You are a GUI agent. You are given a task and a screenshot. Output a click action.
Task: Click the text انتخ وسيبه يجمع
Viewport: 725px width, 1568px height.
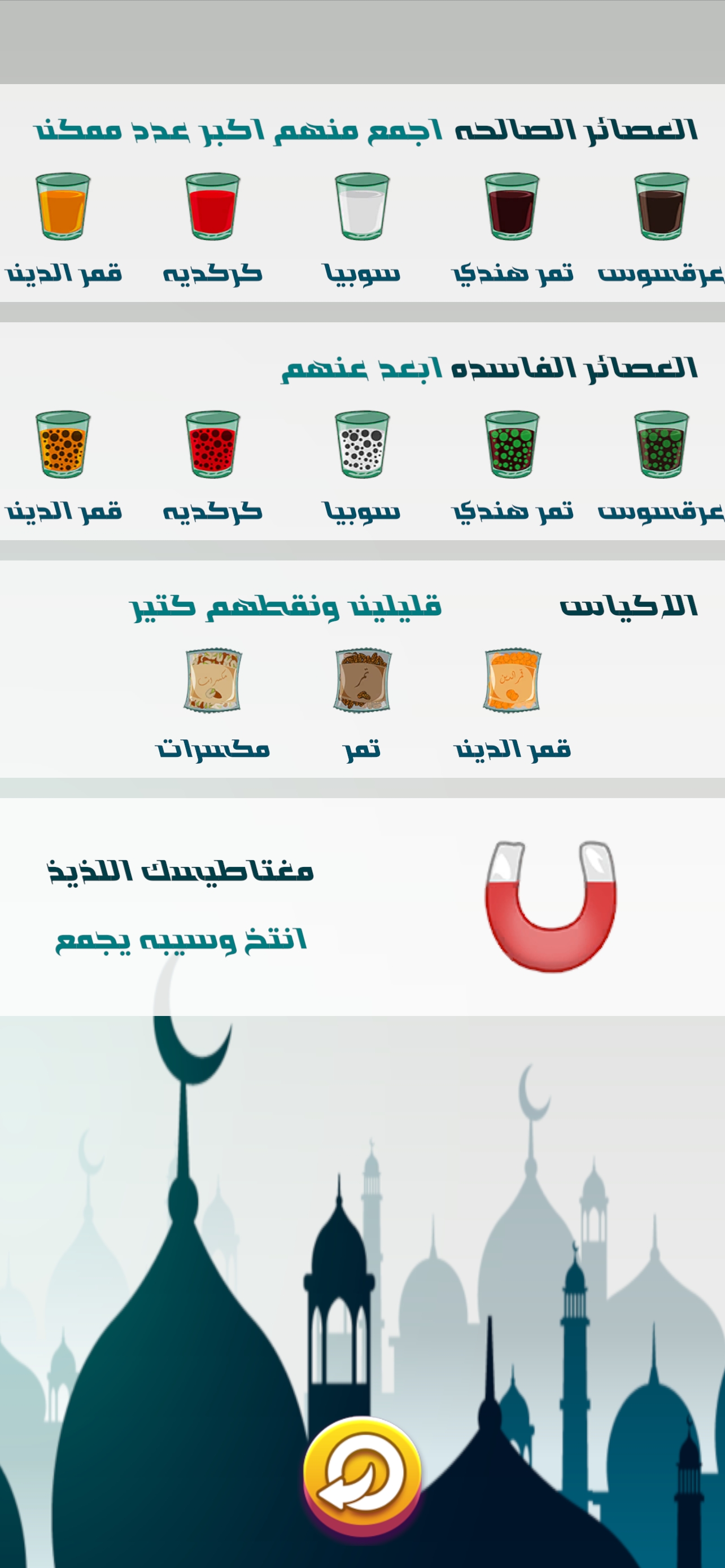pyautogui.click(x=182, y=940)
